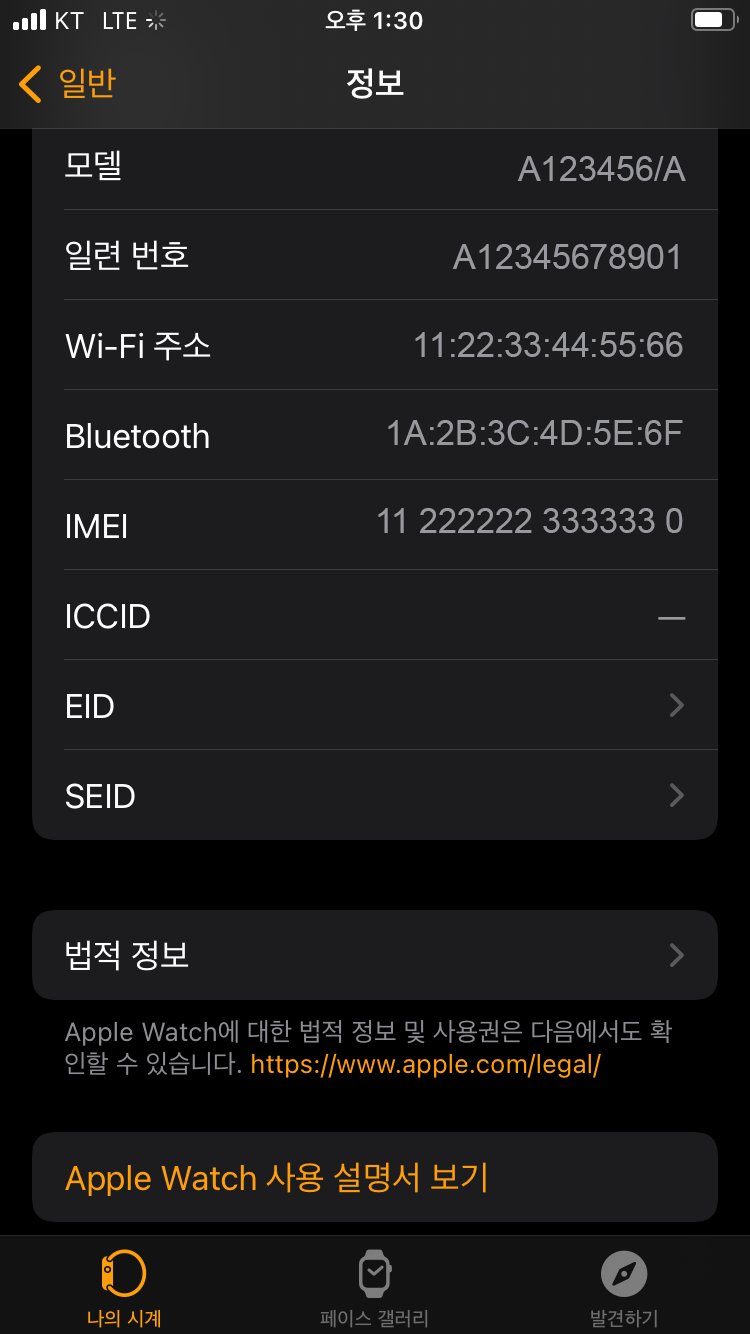
Task: Expand the EID row
Action: pos(374,706)
